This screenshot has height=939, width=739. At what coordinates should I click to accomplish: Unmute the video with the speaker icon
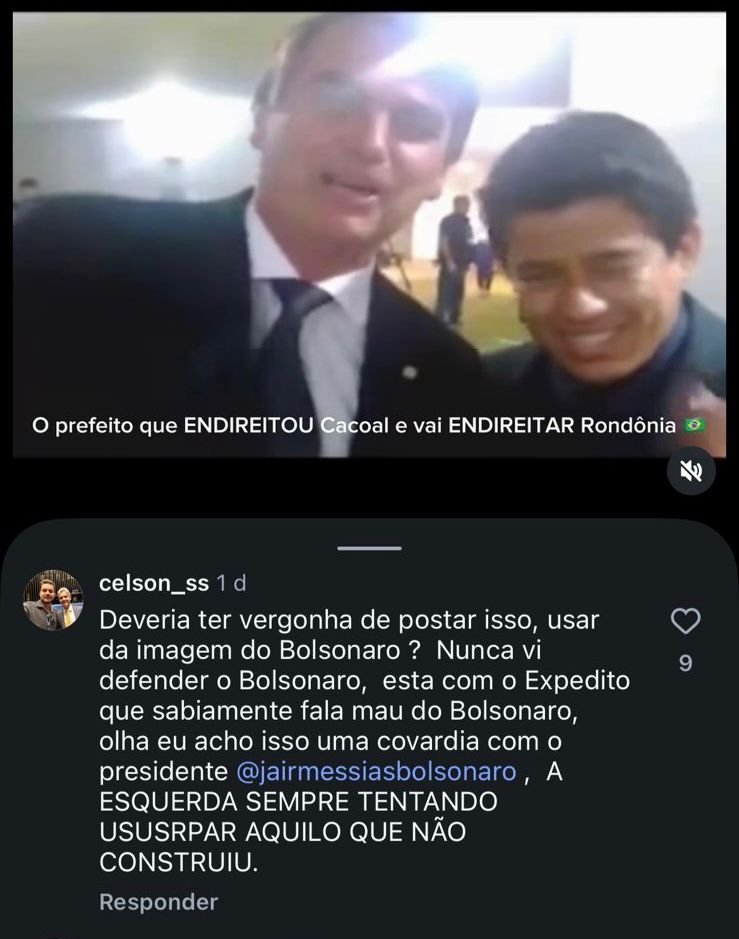coord(691,470)
